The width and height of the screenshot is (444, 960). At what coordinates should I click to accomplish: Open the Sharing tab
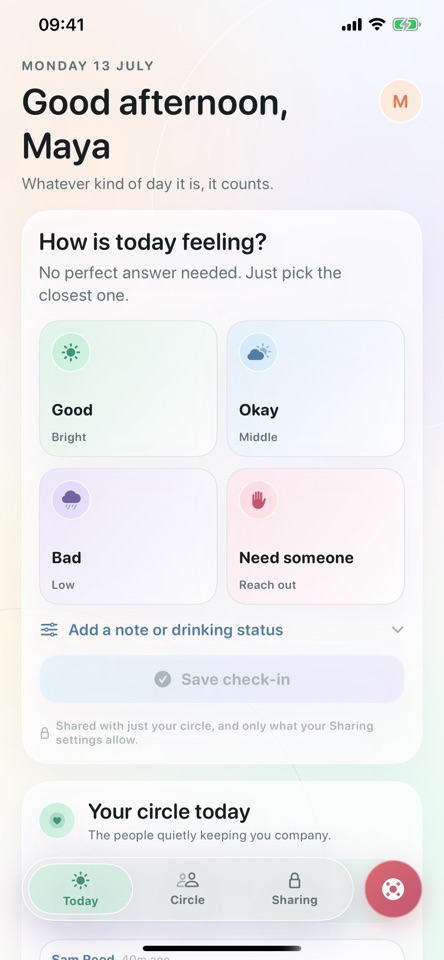click(295, 889)
